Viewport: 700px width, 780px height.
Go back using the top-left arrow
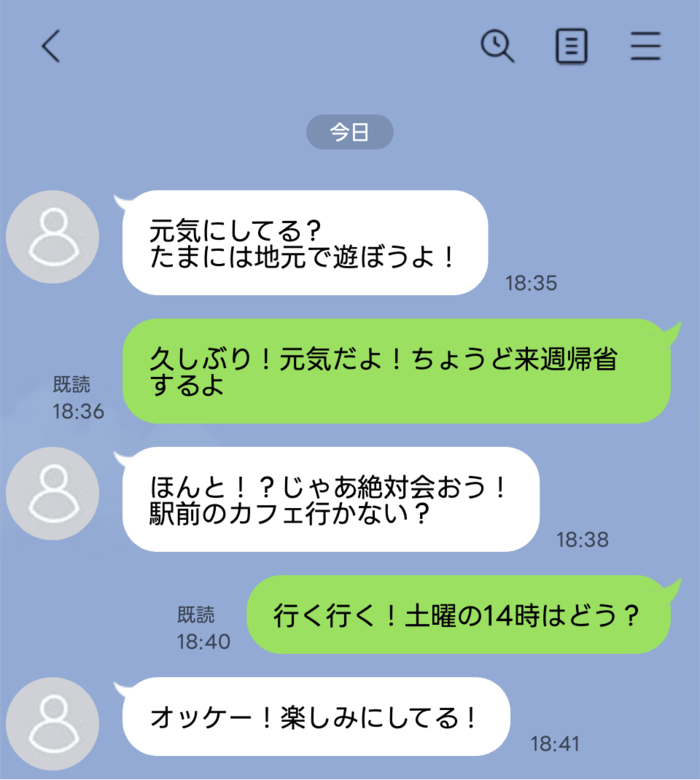[x=51, y=46]
